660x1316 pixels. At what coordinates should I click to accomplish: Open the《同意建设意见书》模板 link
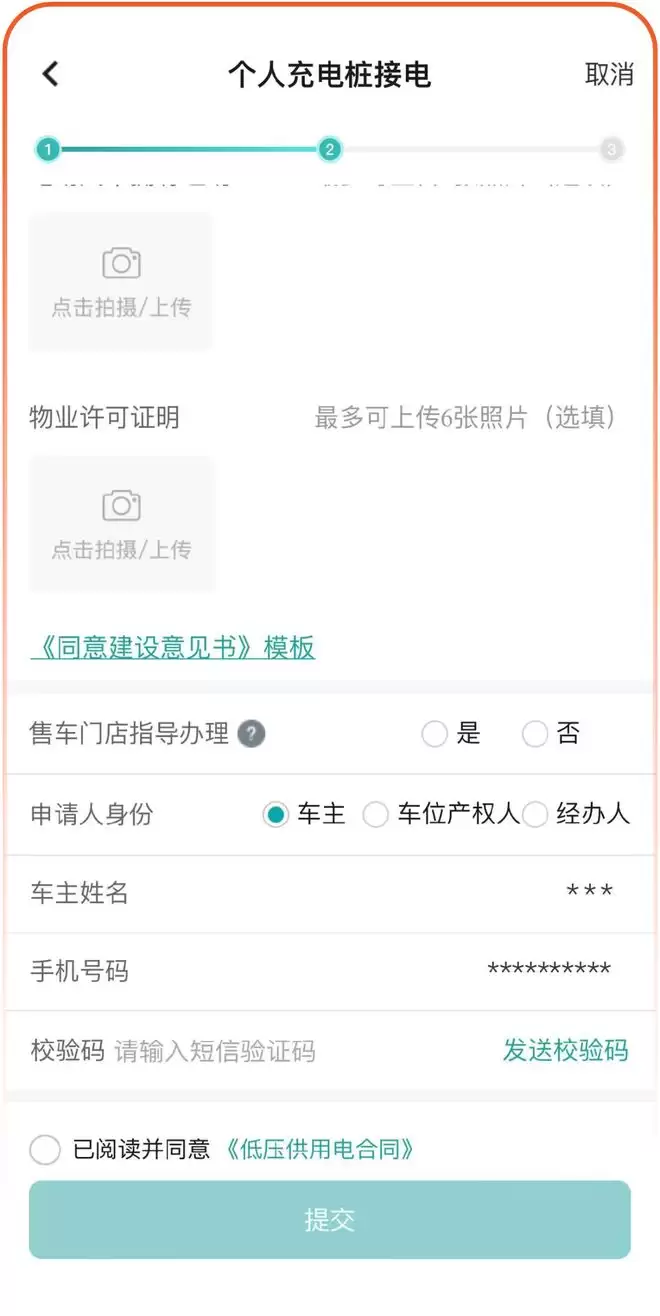[x=173, y=647]
